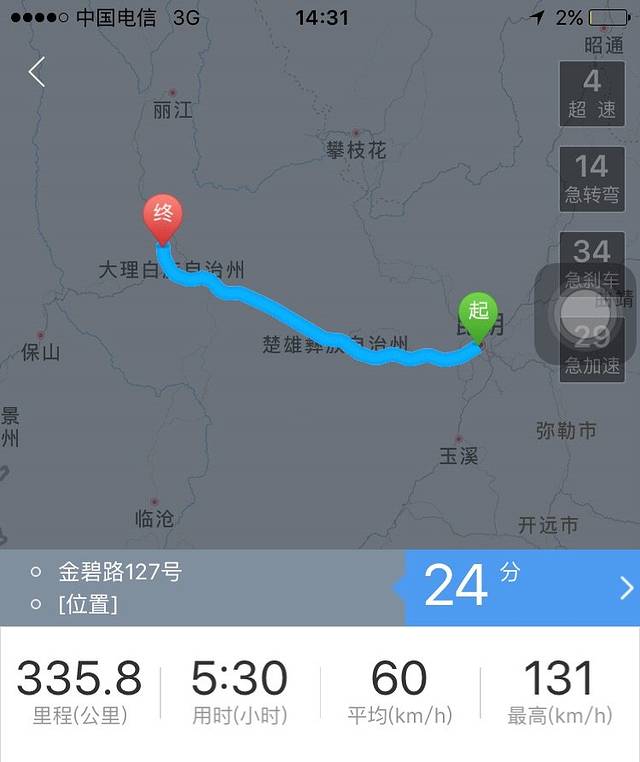Open the 24分 trip score details
This screenshot has width=640, height=762.
tap(521, 587)
